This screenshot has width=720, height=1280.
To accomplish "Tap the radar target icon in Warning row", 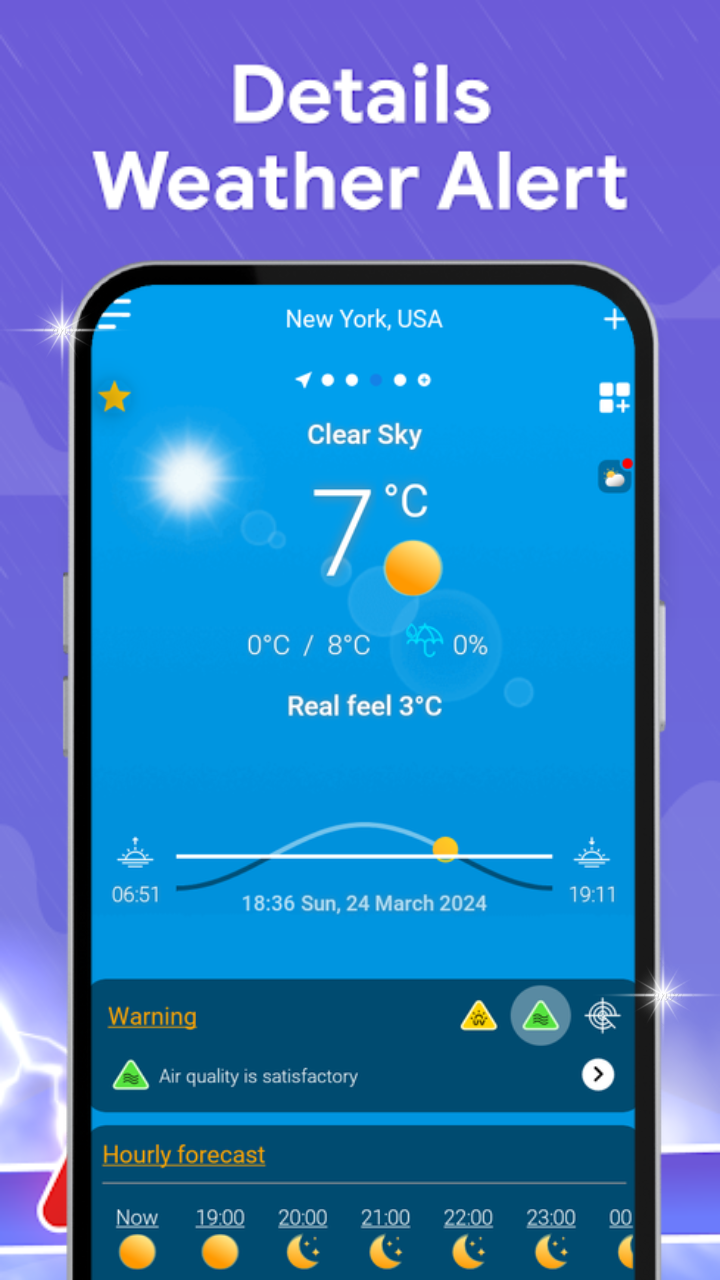I will click(600, 1016).
